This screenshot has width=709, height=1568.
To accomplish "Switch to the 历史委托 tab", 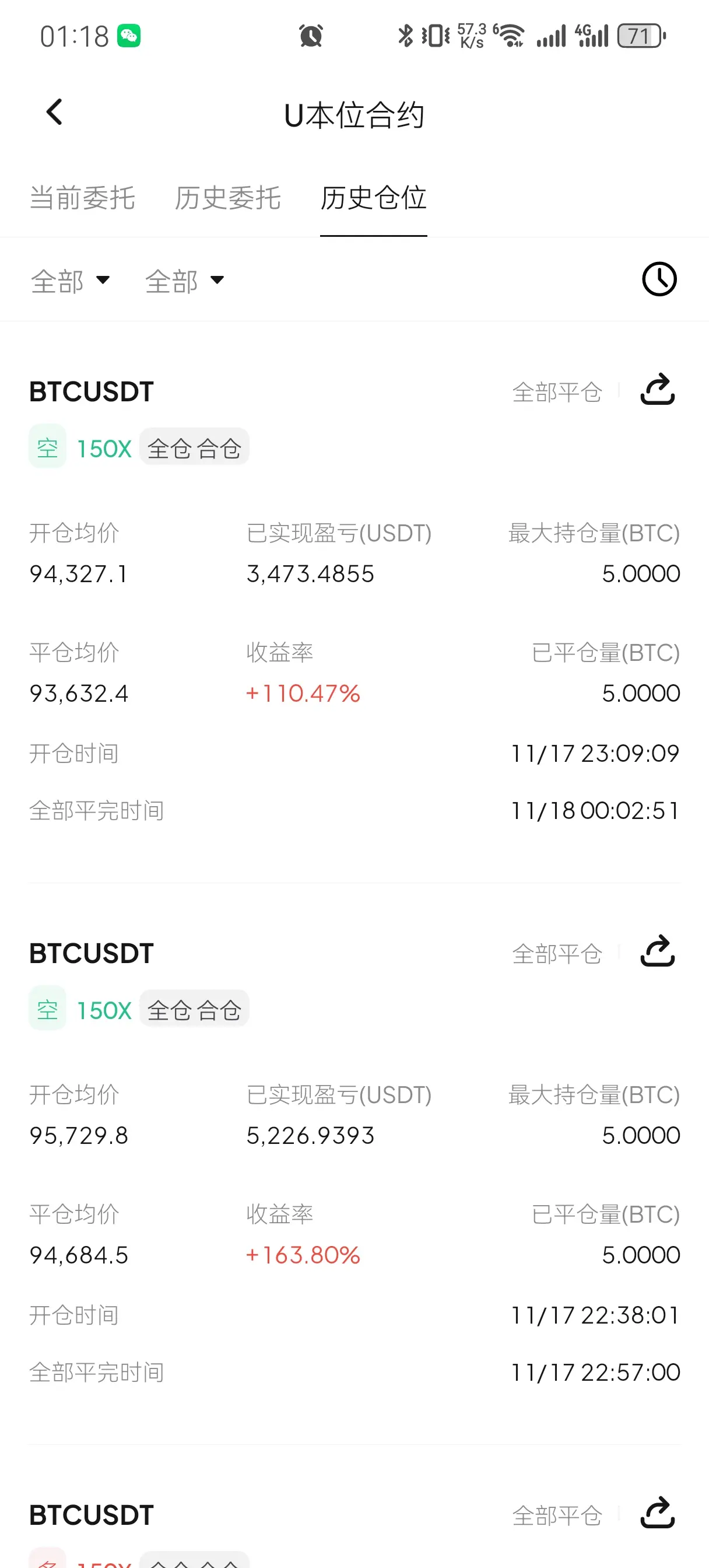I will 227,198.
